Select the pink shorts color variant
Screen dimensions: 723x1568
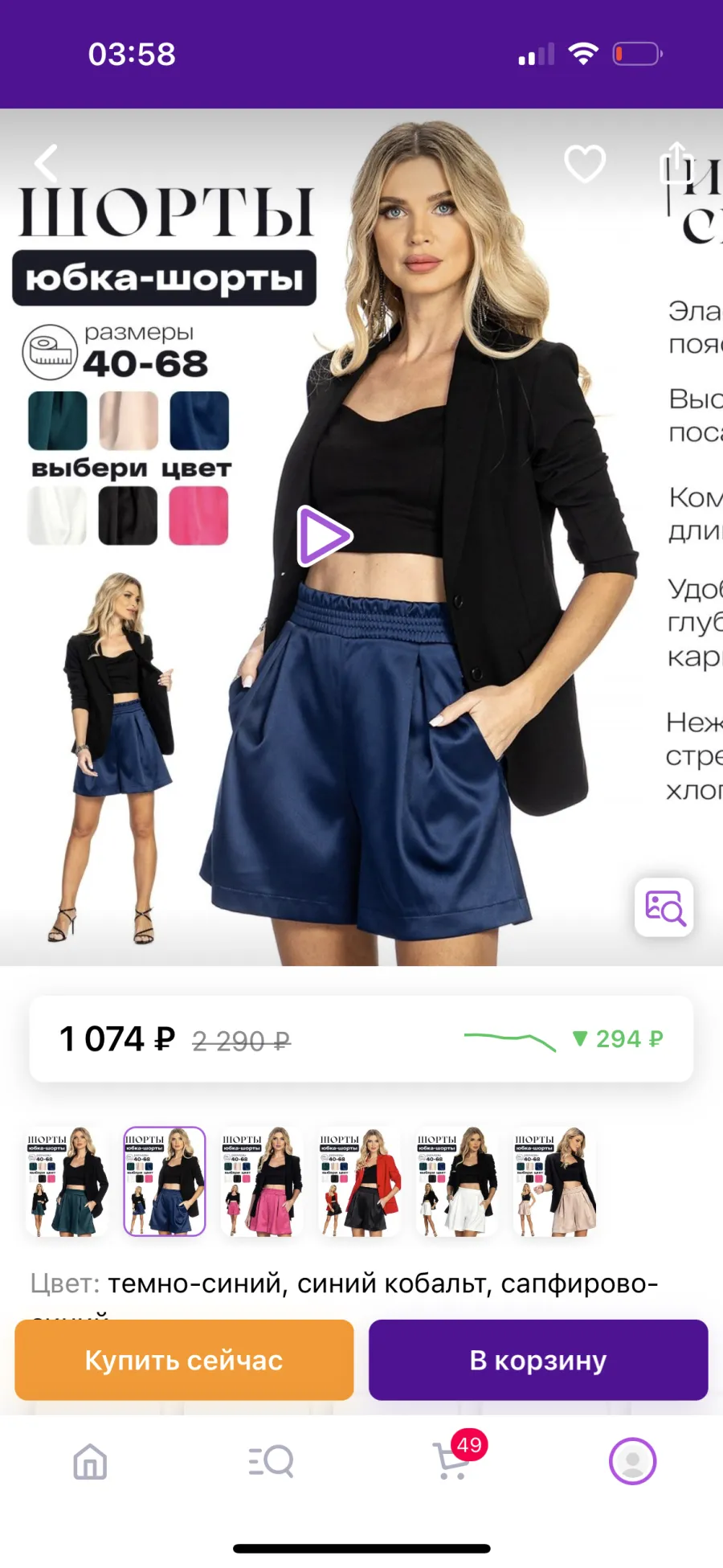(x=262, y=1181)
